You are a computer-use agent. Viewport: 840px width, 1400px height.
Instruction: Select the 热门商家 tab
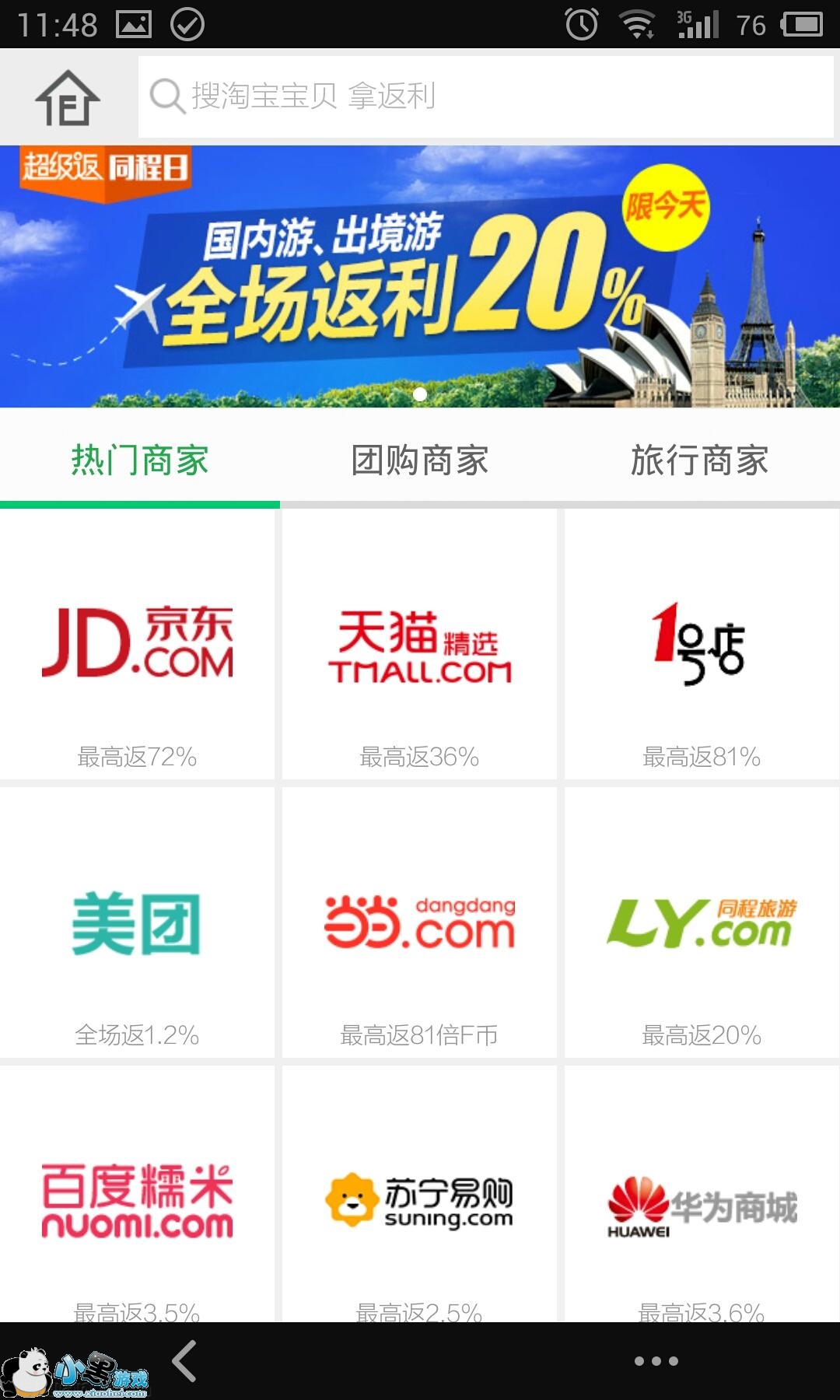140,460
